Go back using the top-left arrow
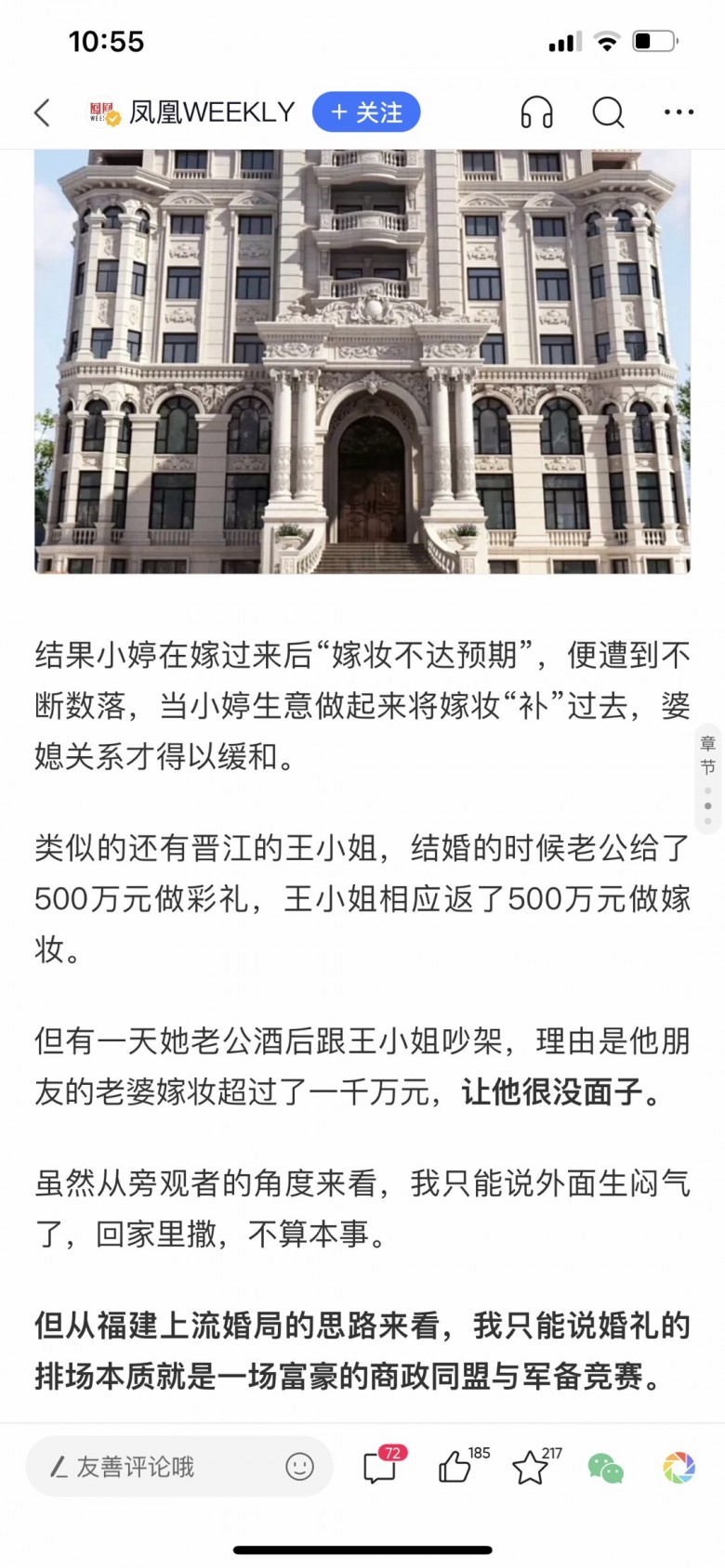 tap(42, 113)
